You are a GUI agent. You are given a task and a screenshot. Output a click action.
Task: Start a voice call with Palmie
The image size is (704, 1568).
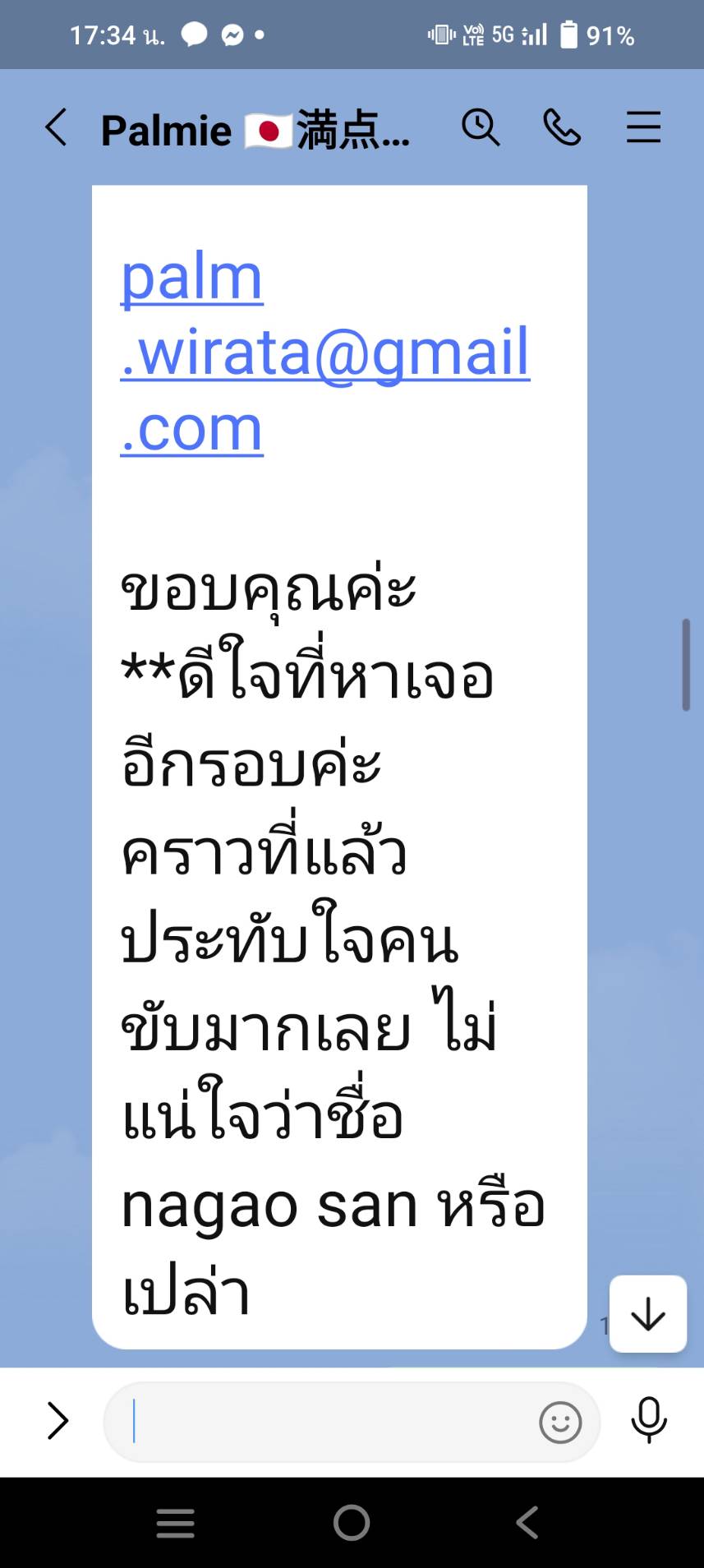point(563,128)
